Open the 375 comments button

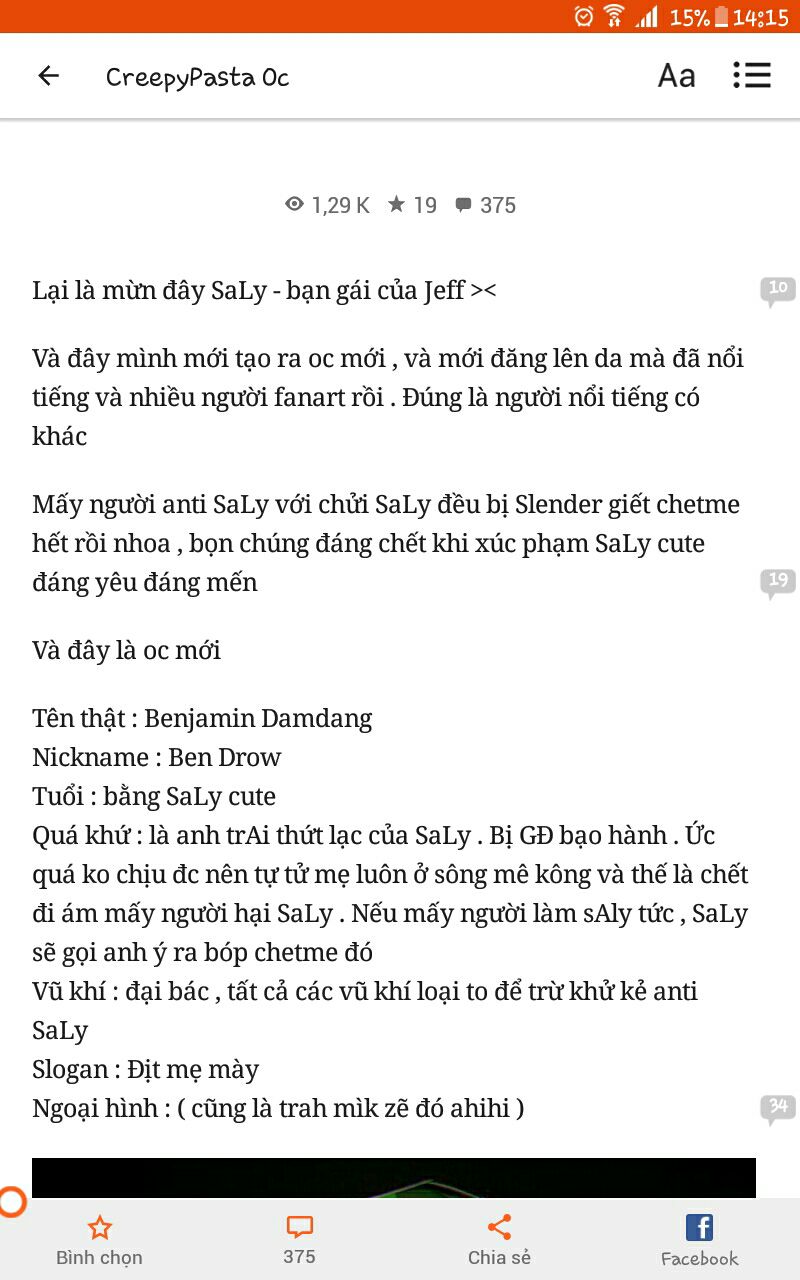(299, 1240)
